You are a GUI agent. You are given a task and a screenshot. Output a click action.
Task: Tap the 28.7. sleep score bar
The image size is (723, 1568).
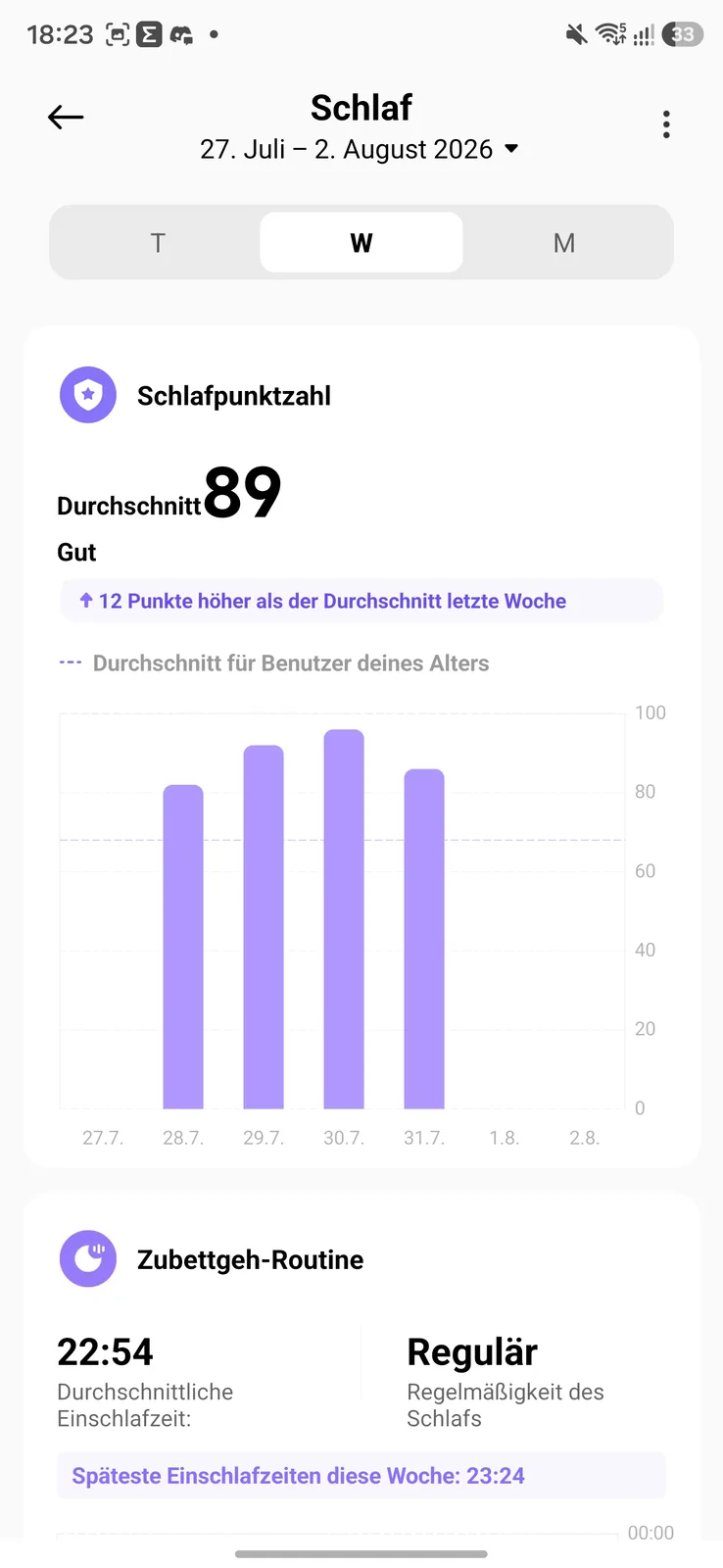[x=183, y=947]
